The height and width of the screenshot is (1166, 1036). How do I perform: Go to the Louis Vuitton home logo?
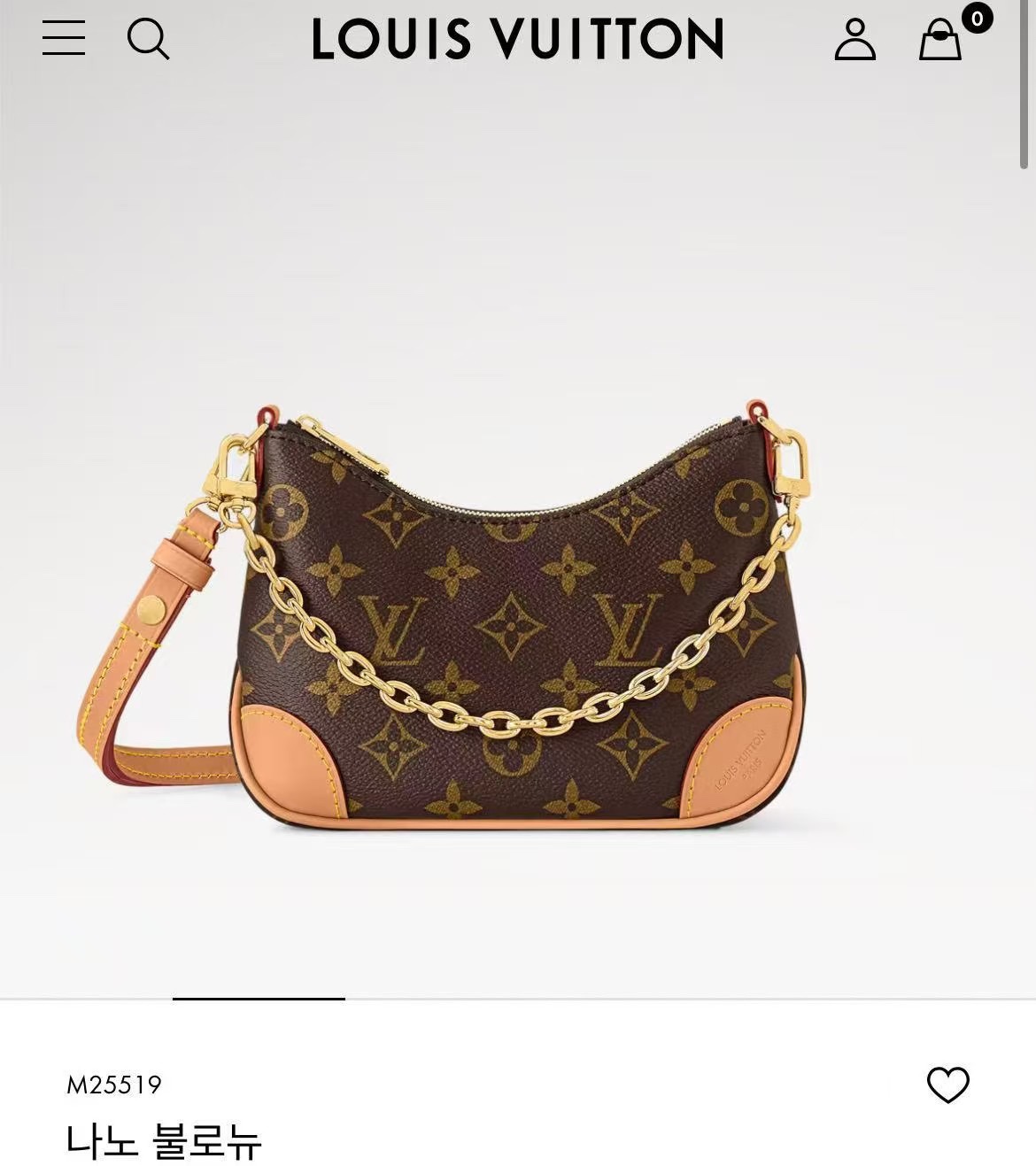pyautogui.click(x=518, y=40)
